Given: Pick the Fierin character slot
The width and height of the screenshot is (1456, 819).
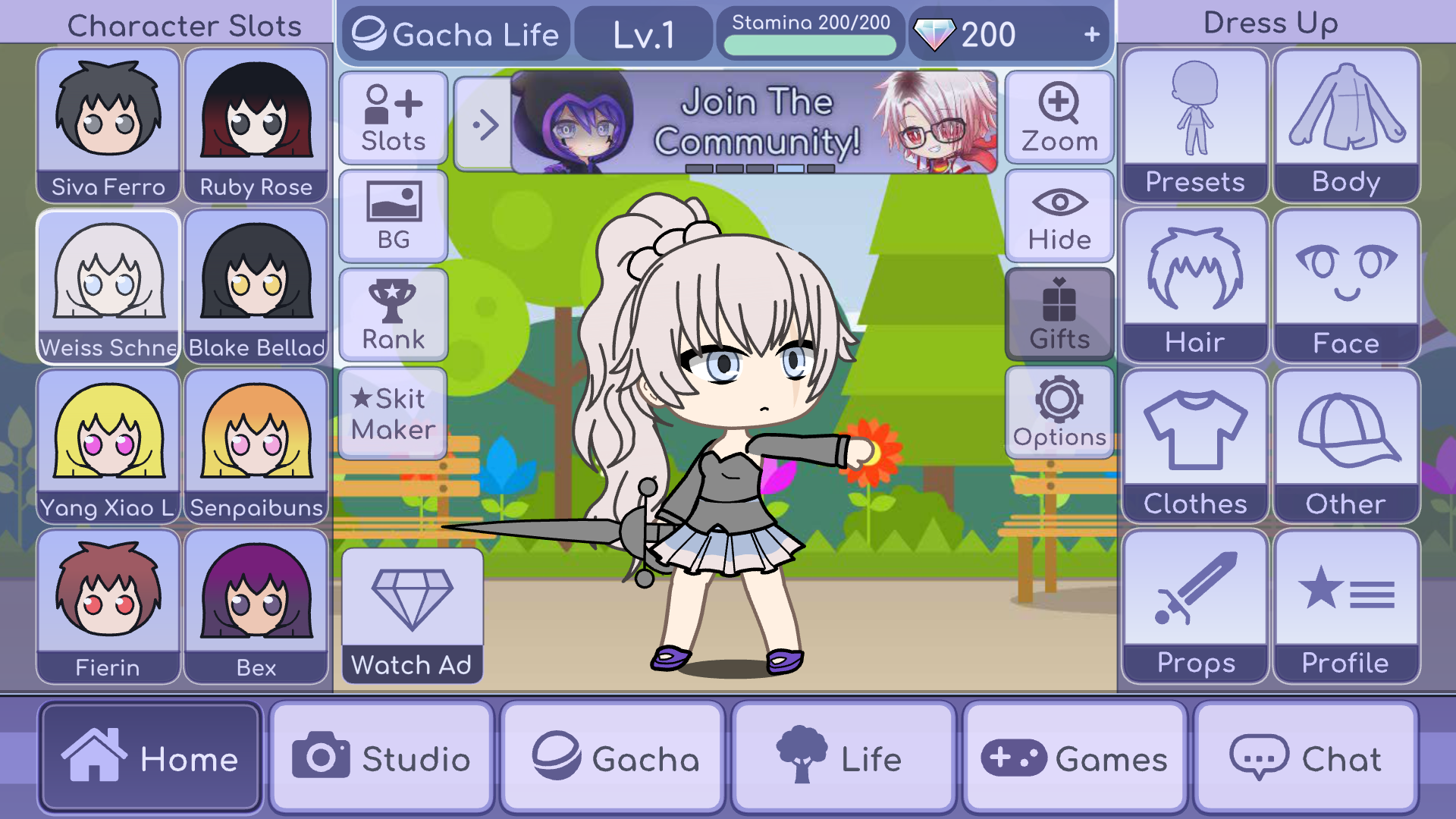Looking at the screenshot, I should click(108, 607).
